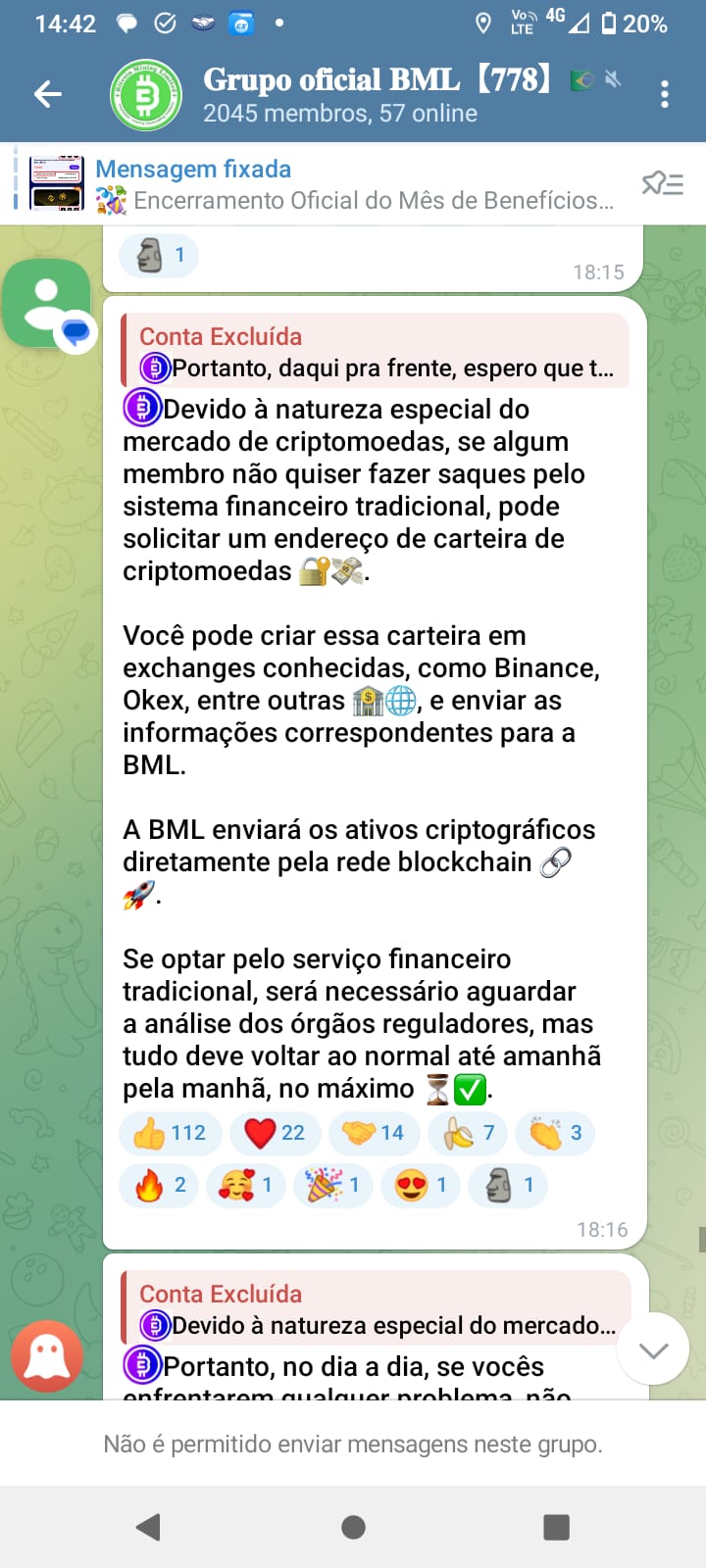This screenshot has height=1568, width=706.
Task: Tap the clapping hands reaction with 3
Action: (555, 1133)
